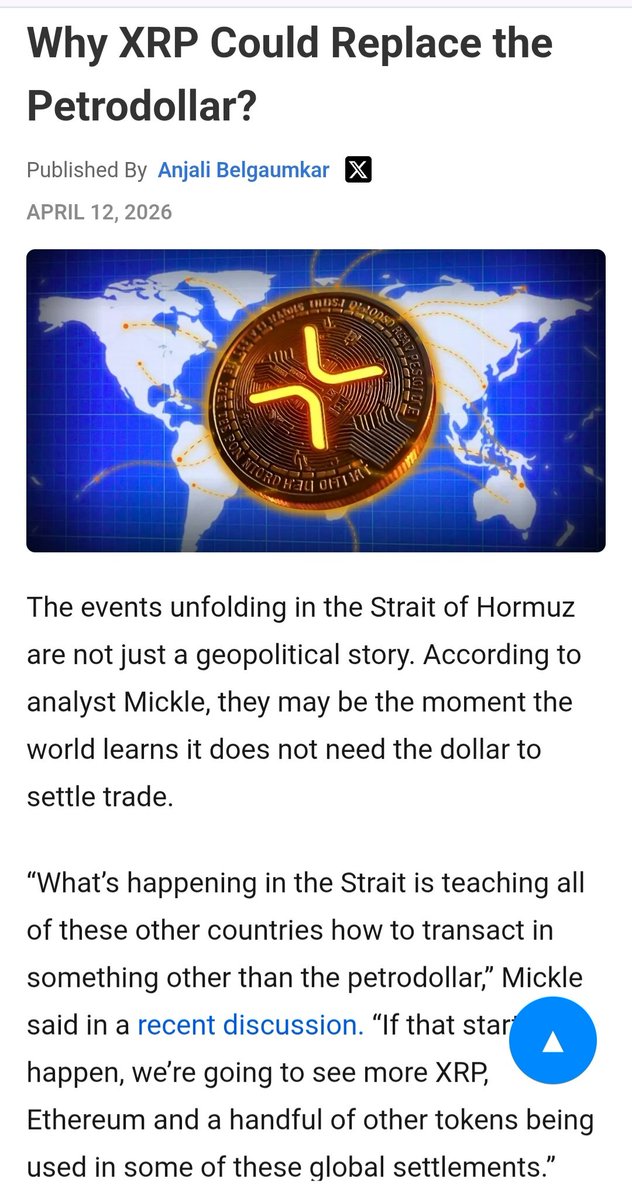
Task: Open author Anjali Belgaumkar's profile link
Action: (x=243, y=170)
